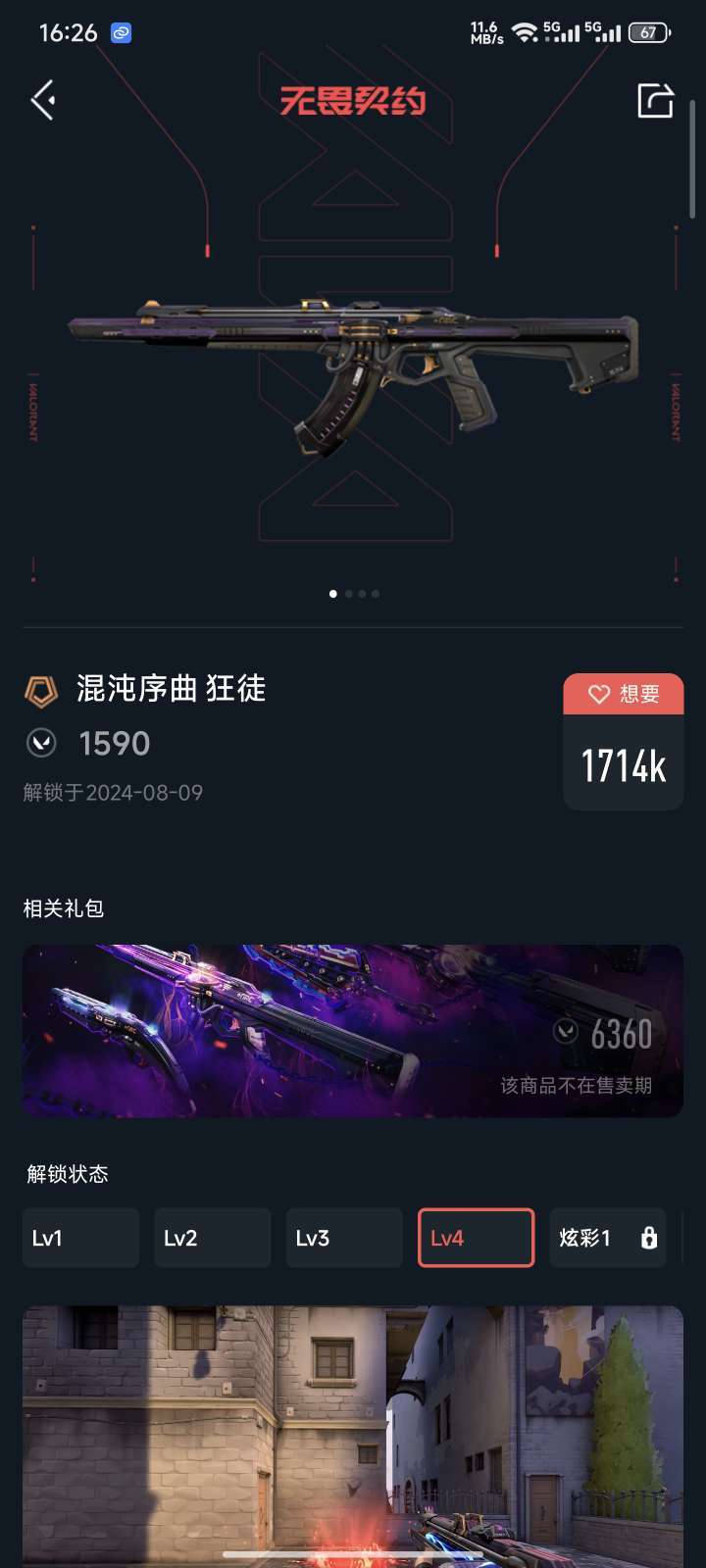Image resolution: width=706 pixels, height=1568 pixels.
Task: Select the Lv2 unlock level
Action: [x=212, y=1238]
